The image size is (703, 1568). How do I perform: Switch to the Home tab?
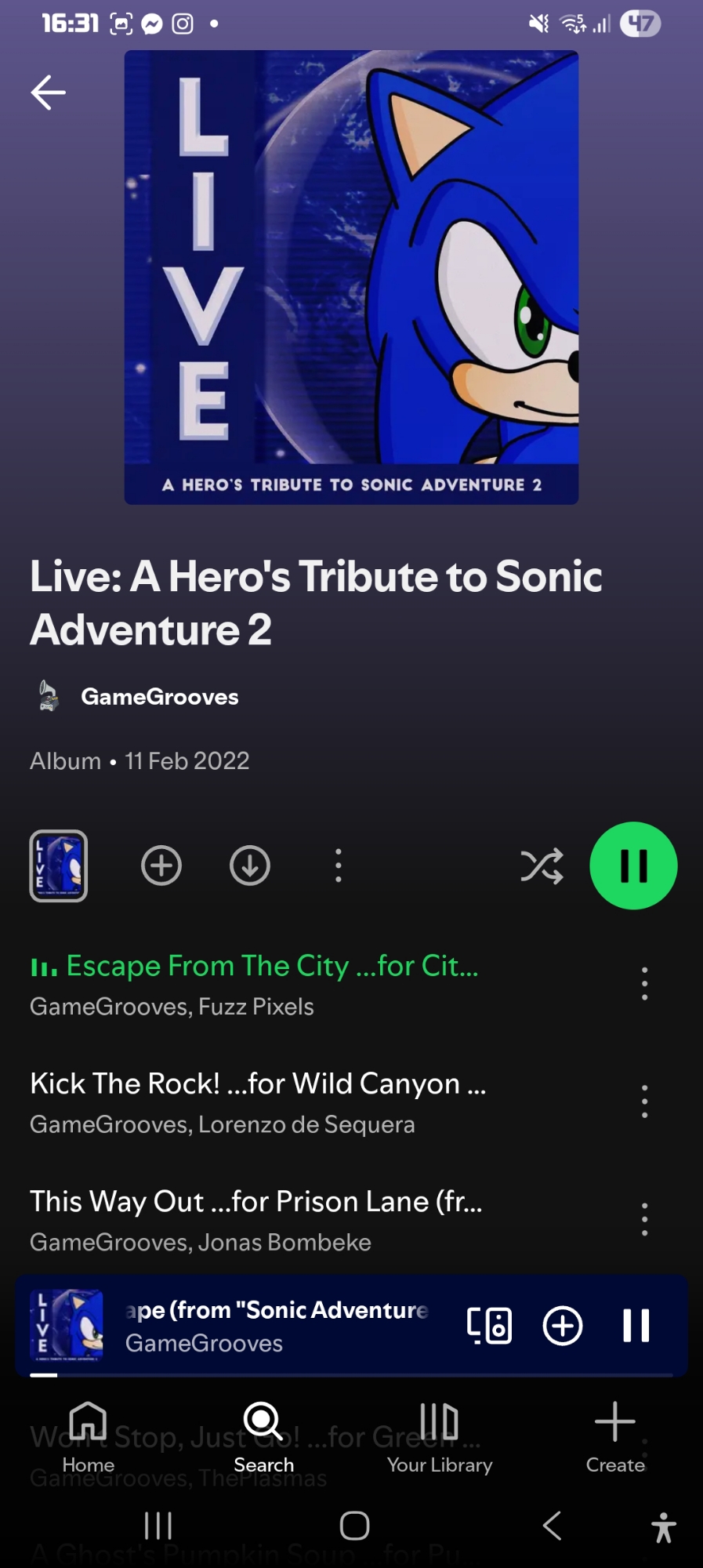click(x=88, y=1438)
